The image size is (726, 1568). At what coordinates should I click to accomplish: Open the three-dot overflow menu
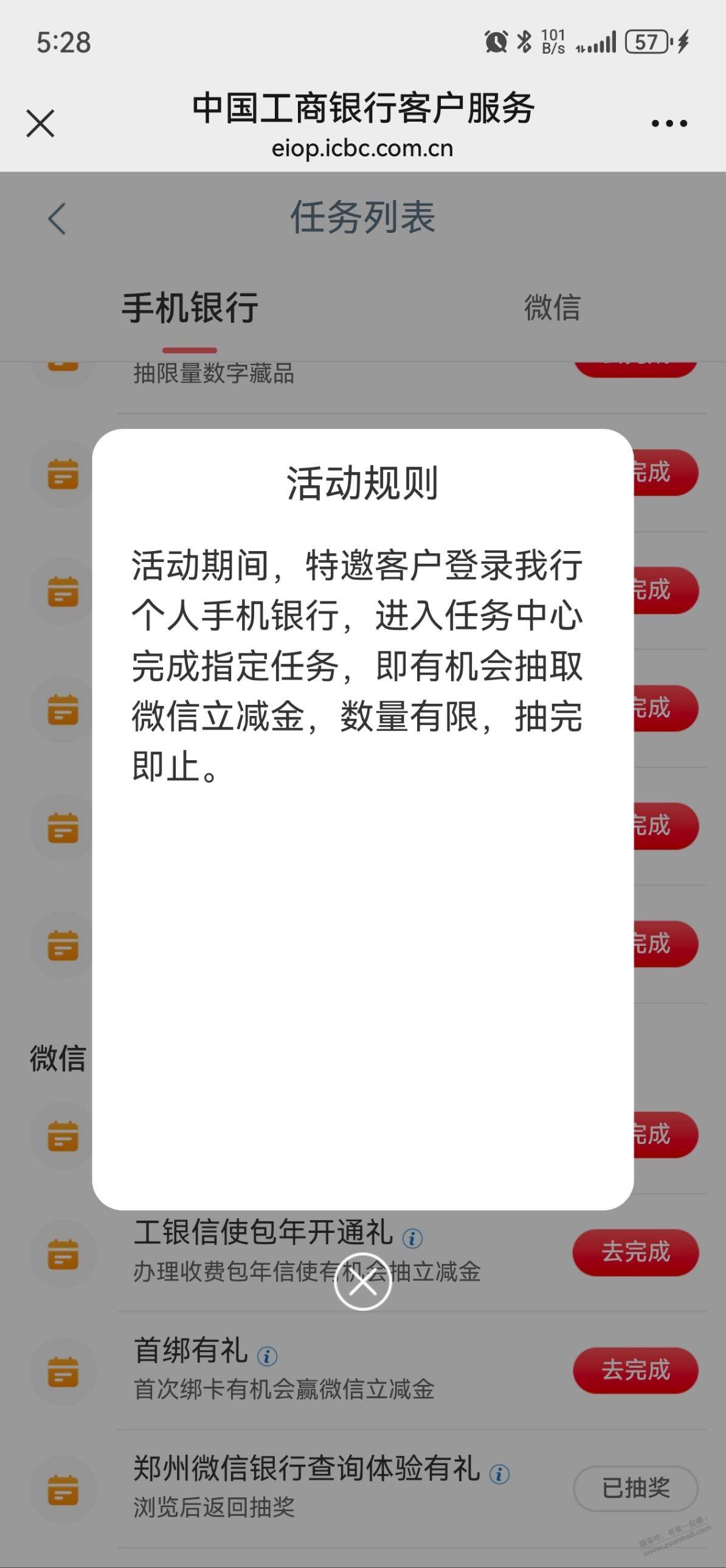(669, 123)
